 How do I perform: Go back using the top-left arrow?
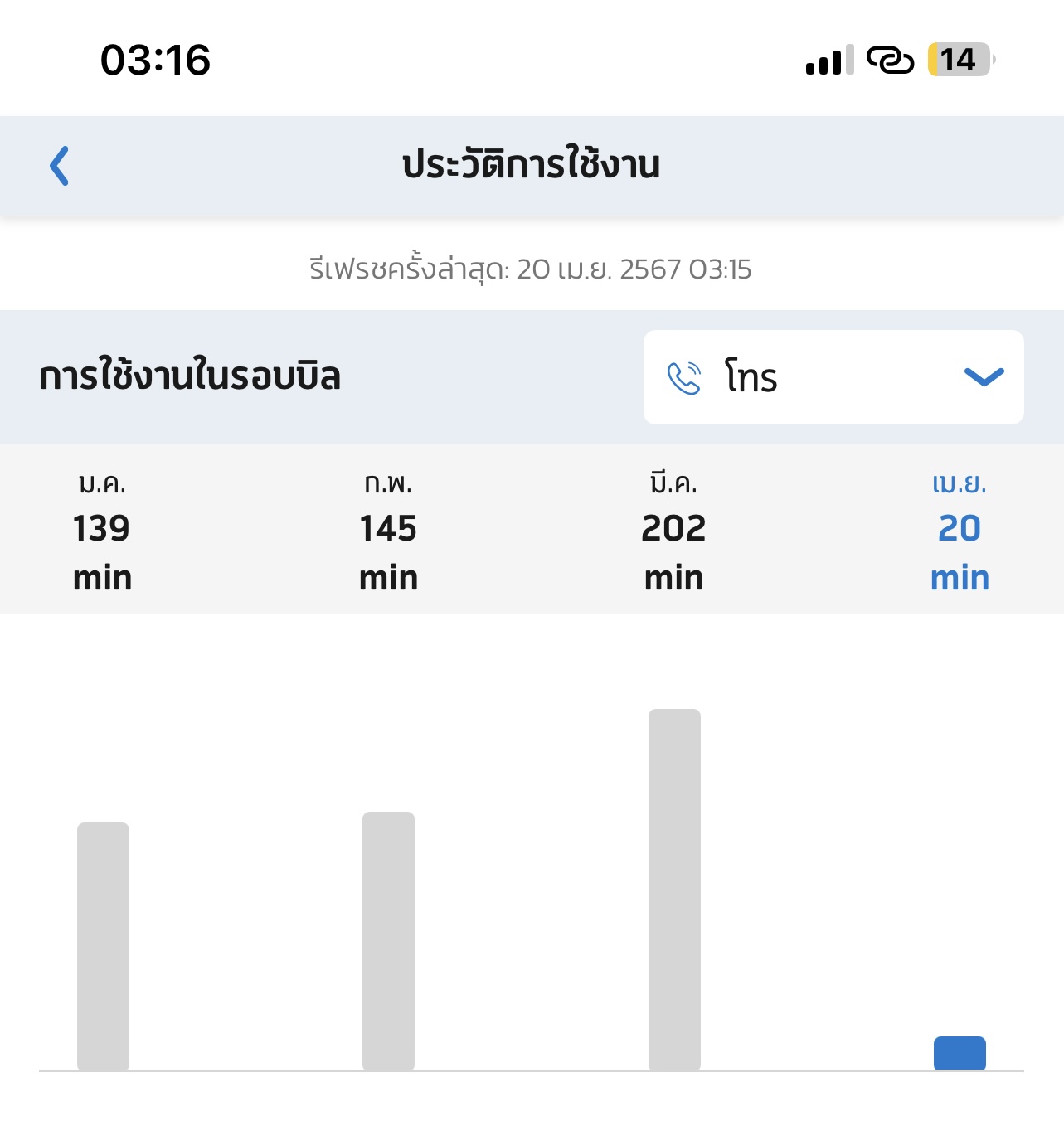(x=59, y=166)
